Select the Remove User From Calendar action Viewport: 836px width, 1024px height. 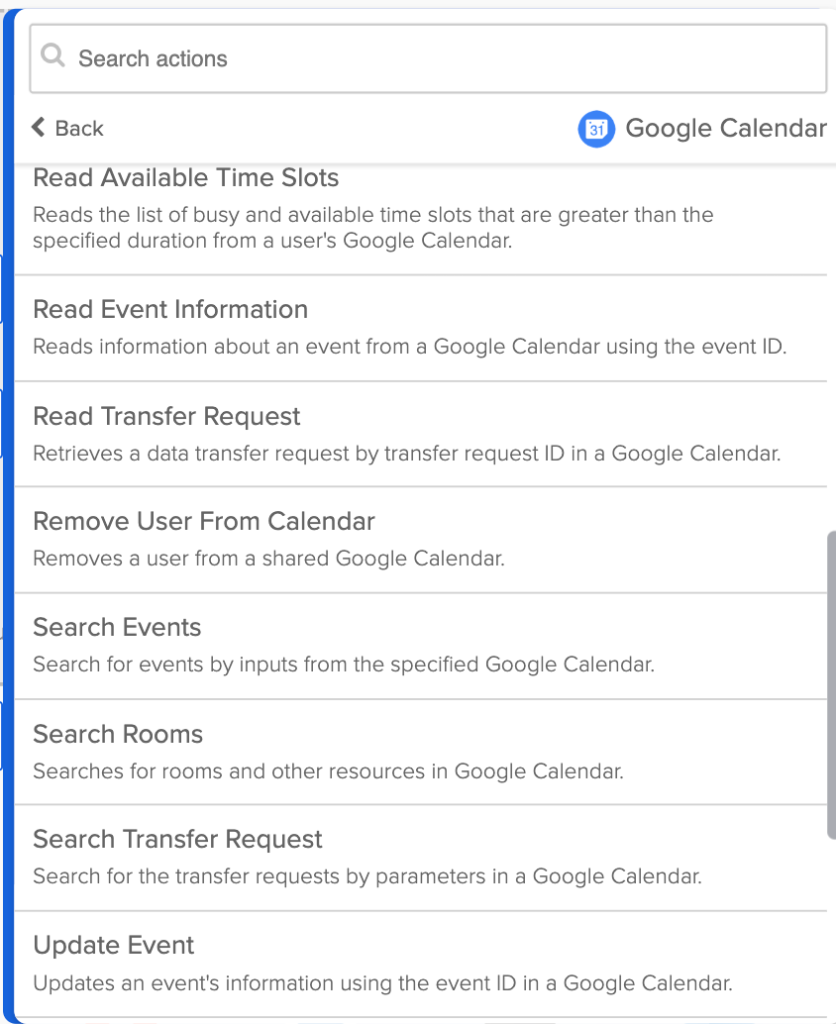click(204, 521)
